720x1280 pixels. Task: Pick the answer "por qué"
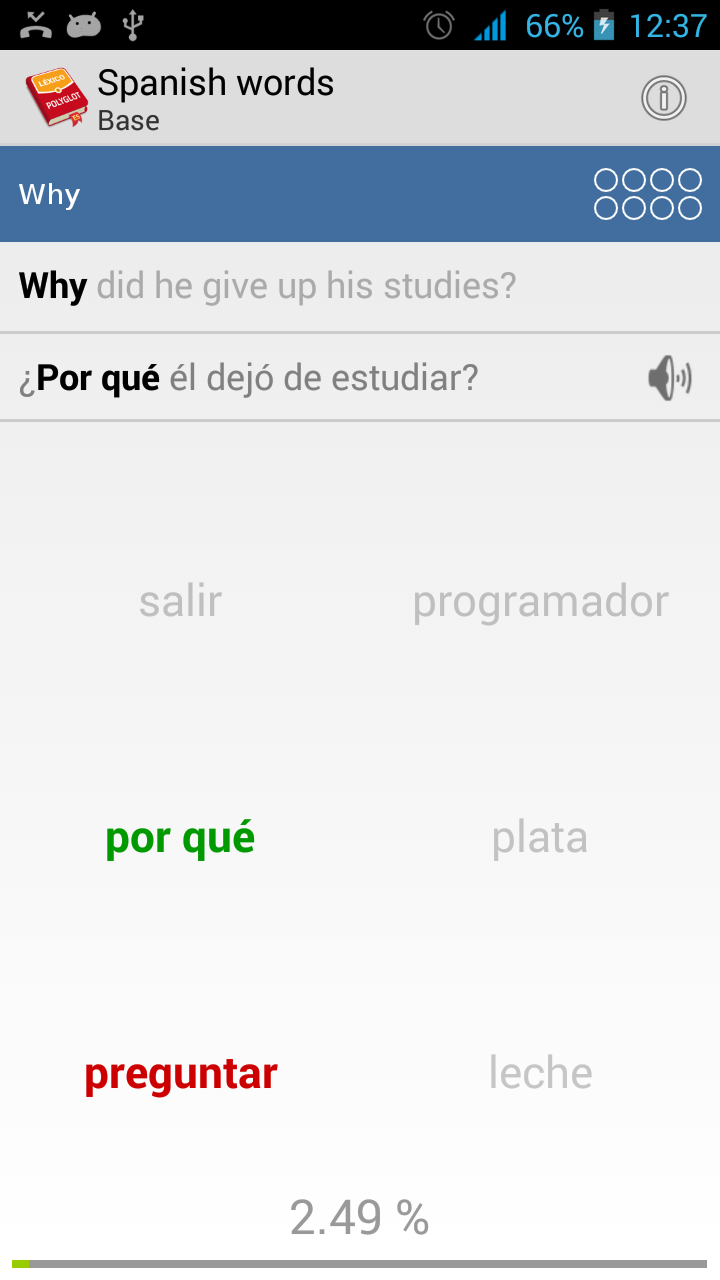point(180,838)
